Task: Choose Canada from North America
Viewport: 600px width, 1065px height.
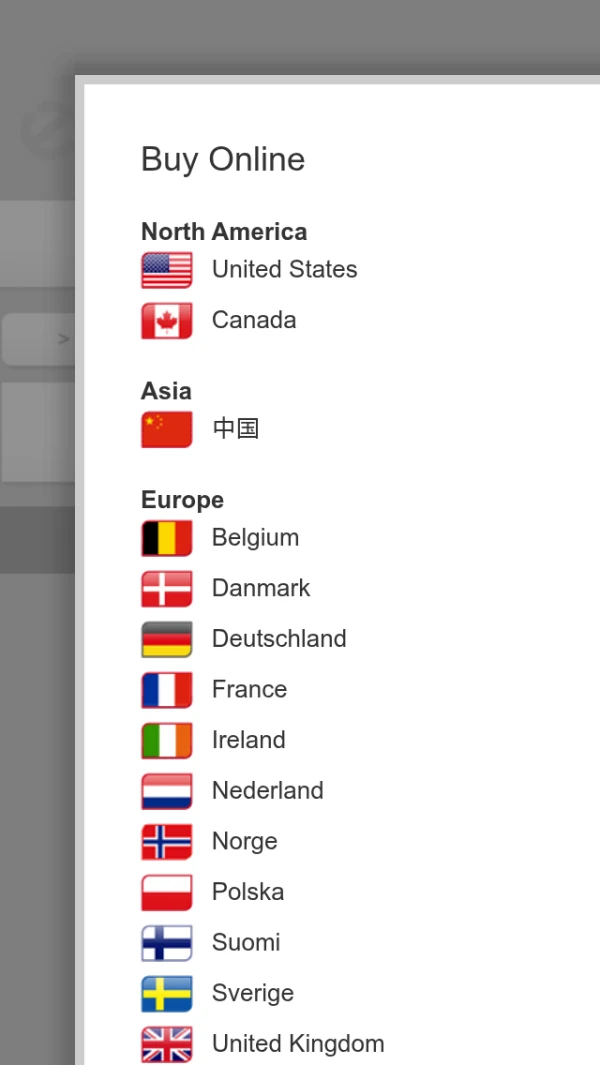Action: [254, 321]
